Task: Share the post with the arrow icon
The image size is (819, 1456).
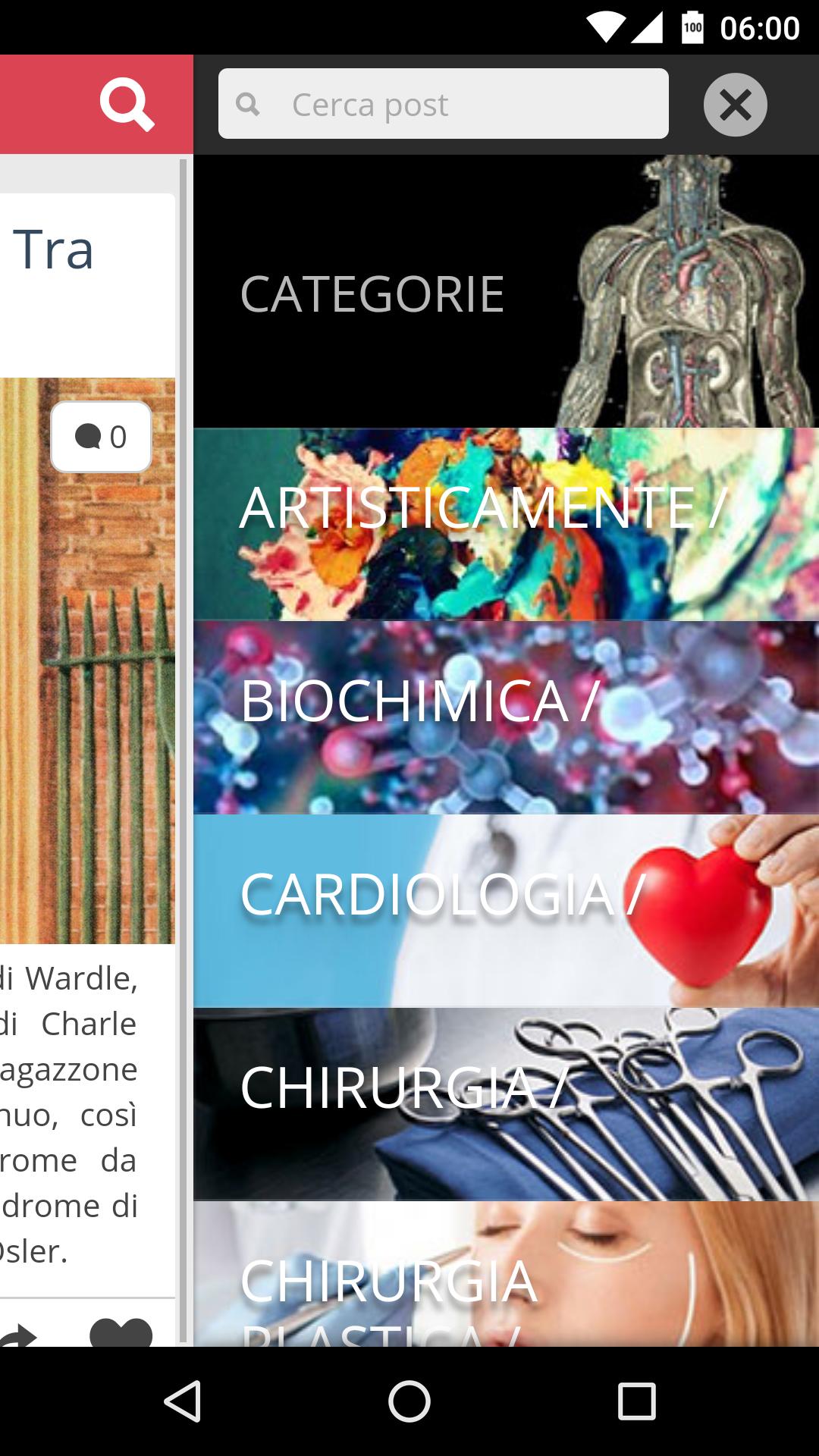Action: click(17, 1335)
